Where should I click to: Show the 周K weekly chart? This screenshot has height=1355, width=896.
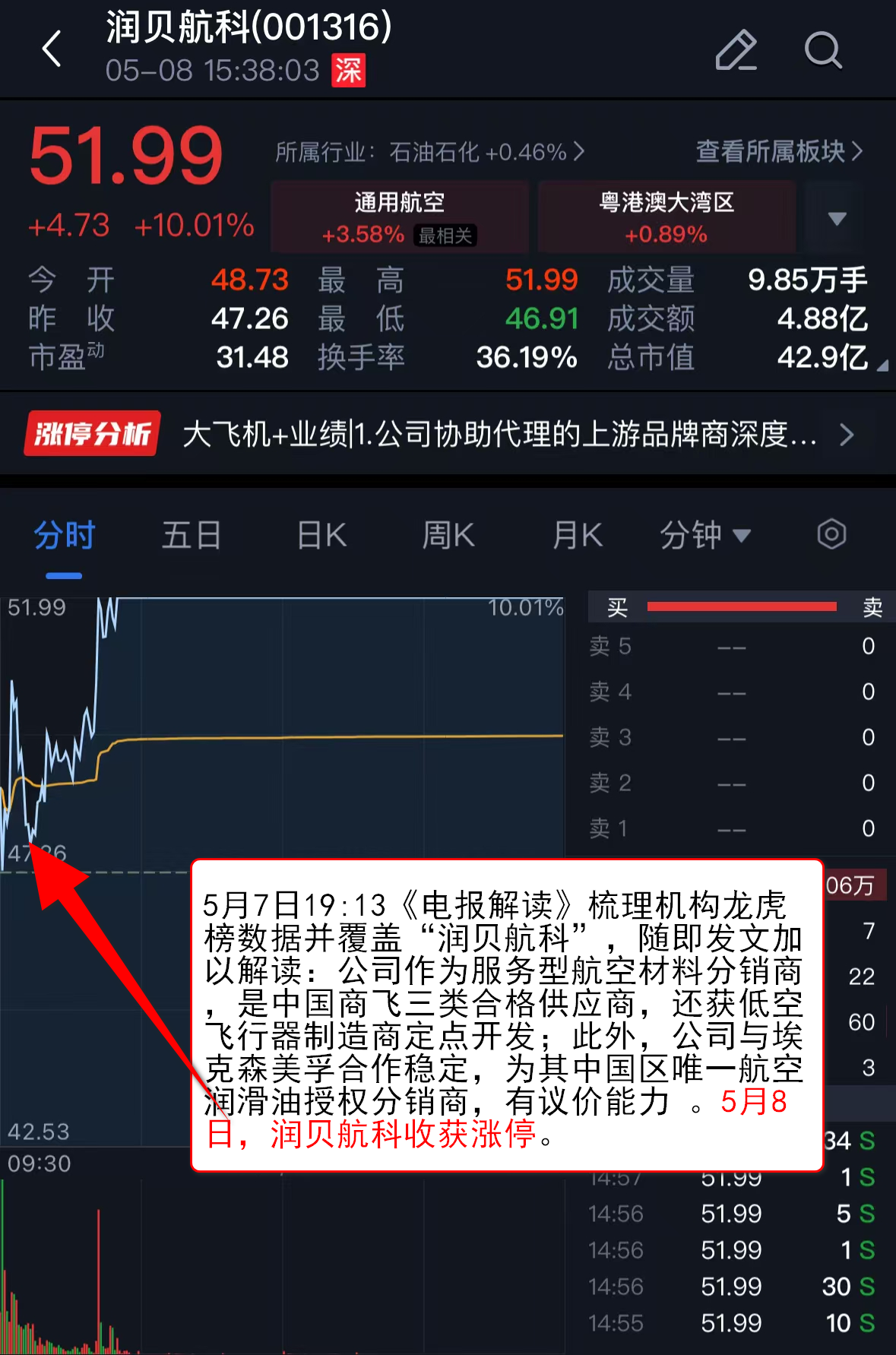pos(448,535)
